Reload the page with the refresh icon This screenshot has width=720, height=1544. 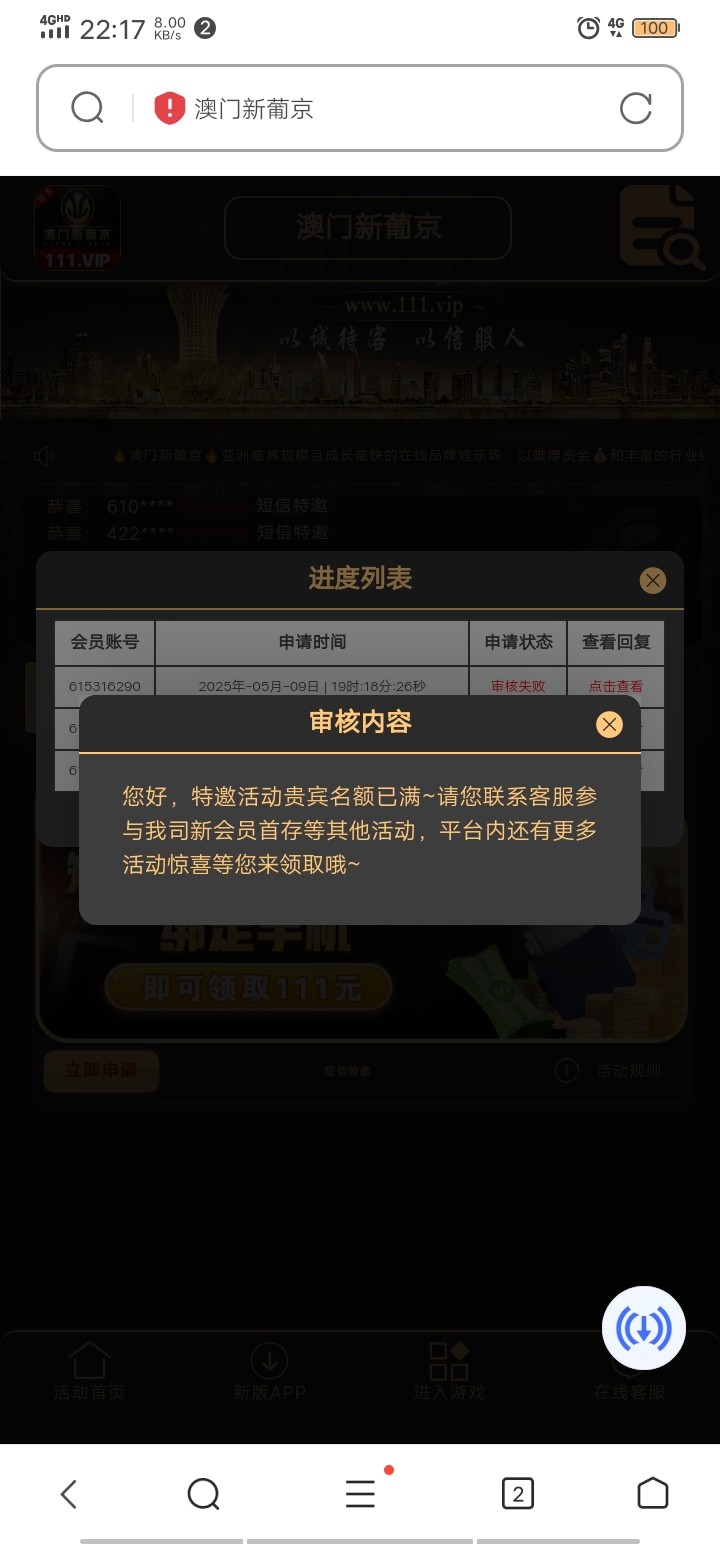pos(635,108)
